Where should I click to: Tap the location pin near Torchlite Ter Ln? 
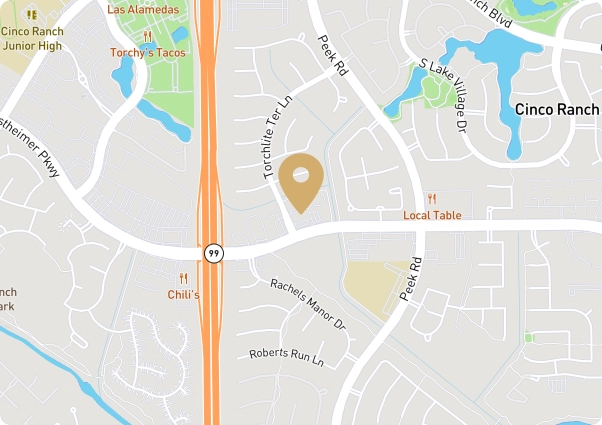(301, 181)
